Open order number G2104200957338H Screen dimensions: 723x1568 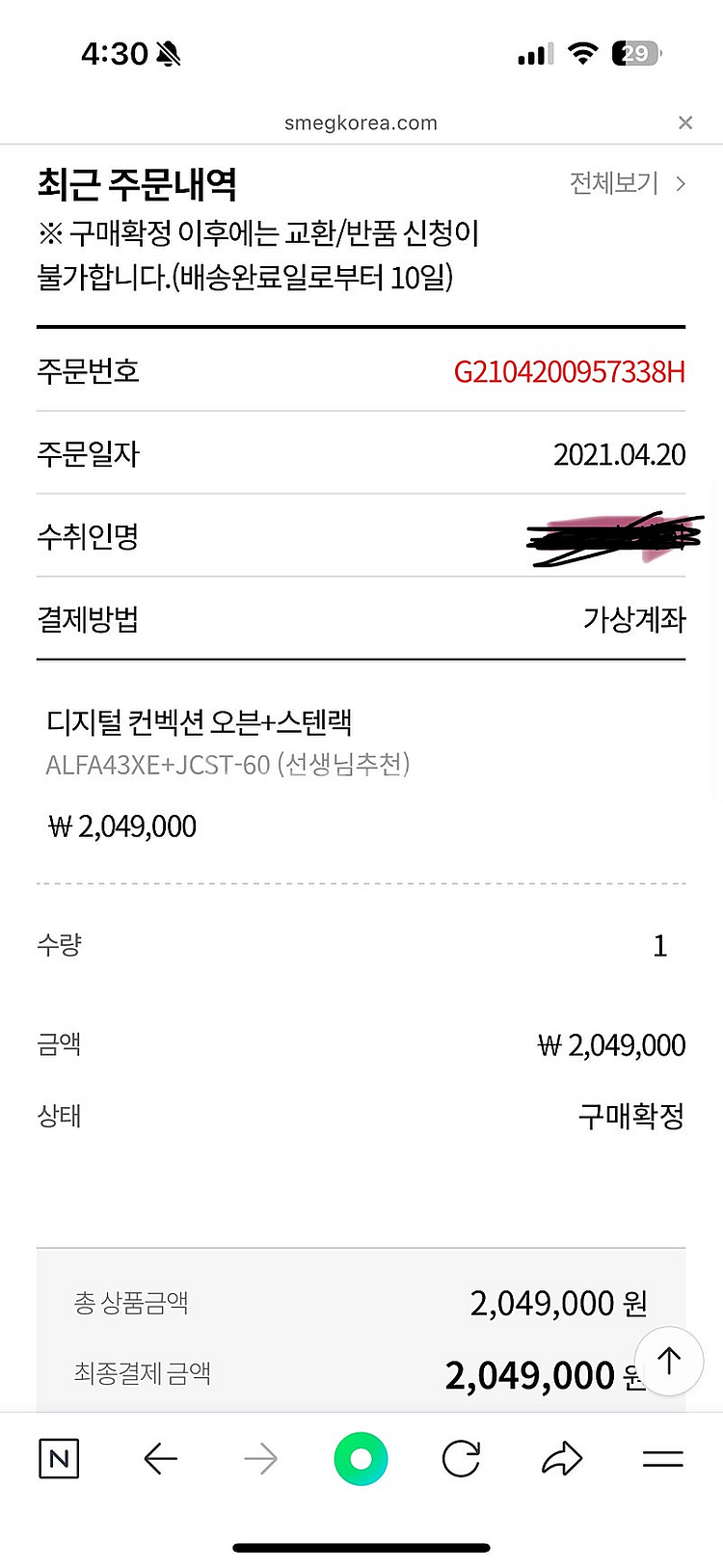click(569, 371)
